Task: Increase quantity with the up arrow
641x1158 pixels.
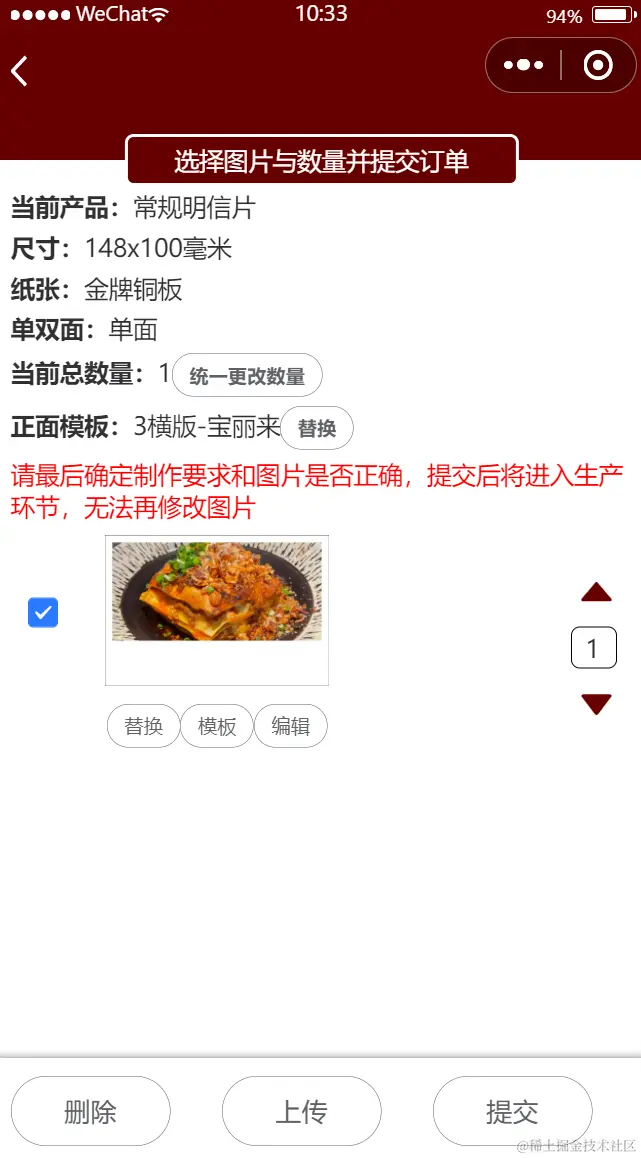Action: click(x=596, y=592)
